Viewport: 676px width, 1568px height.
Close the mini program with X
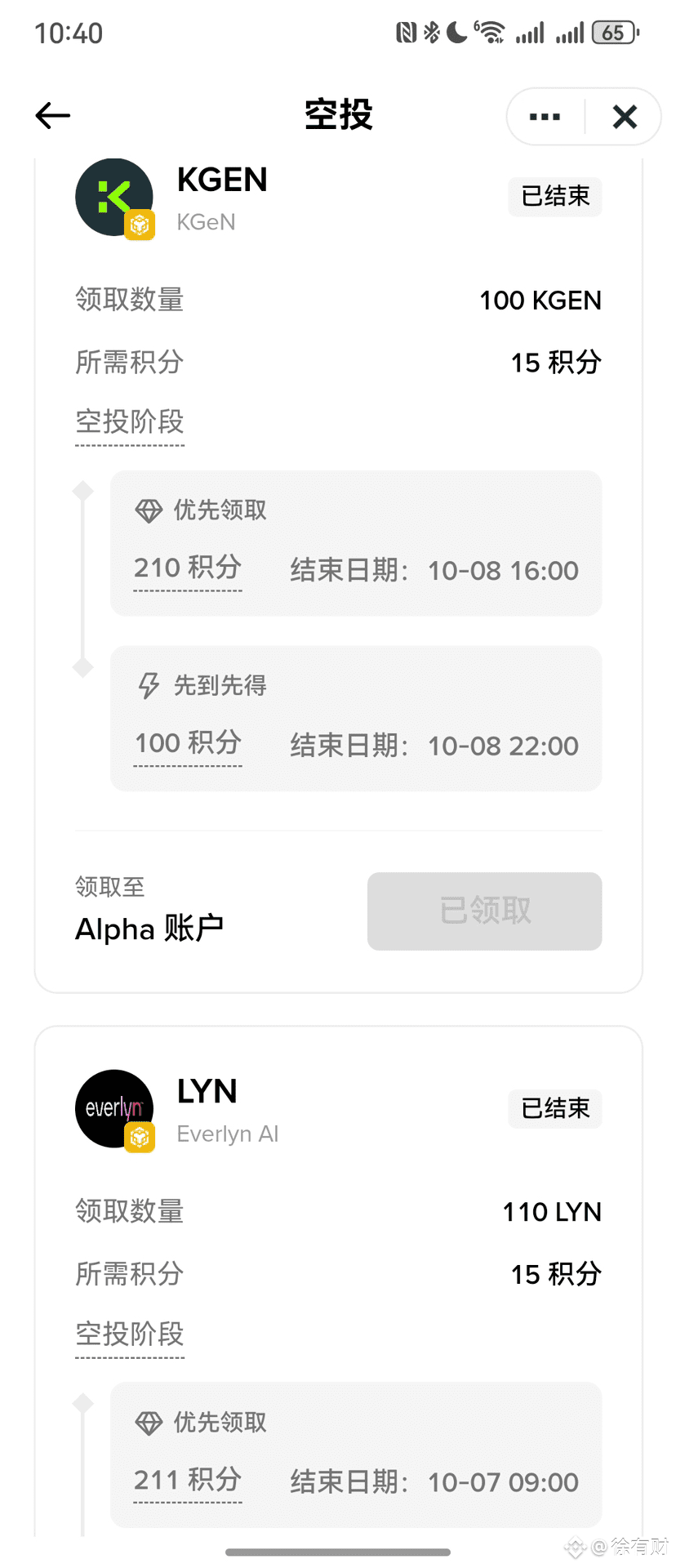625,117
